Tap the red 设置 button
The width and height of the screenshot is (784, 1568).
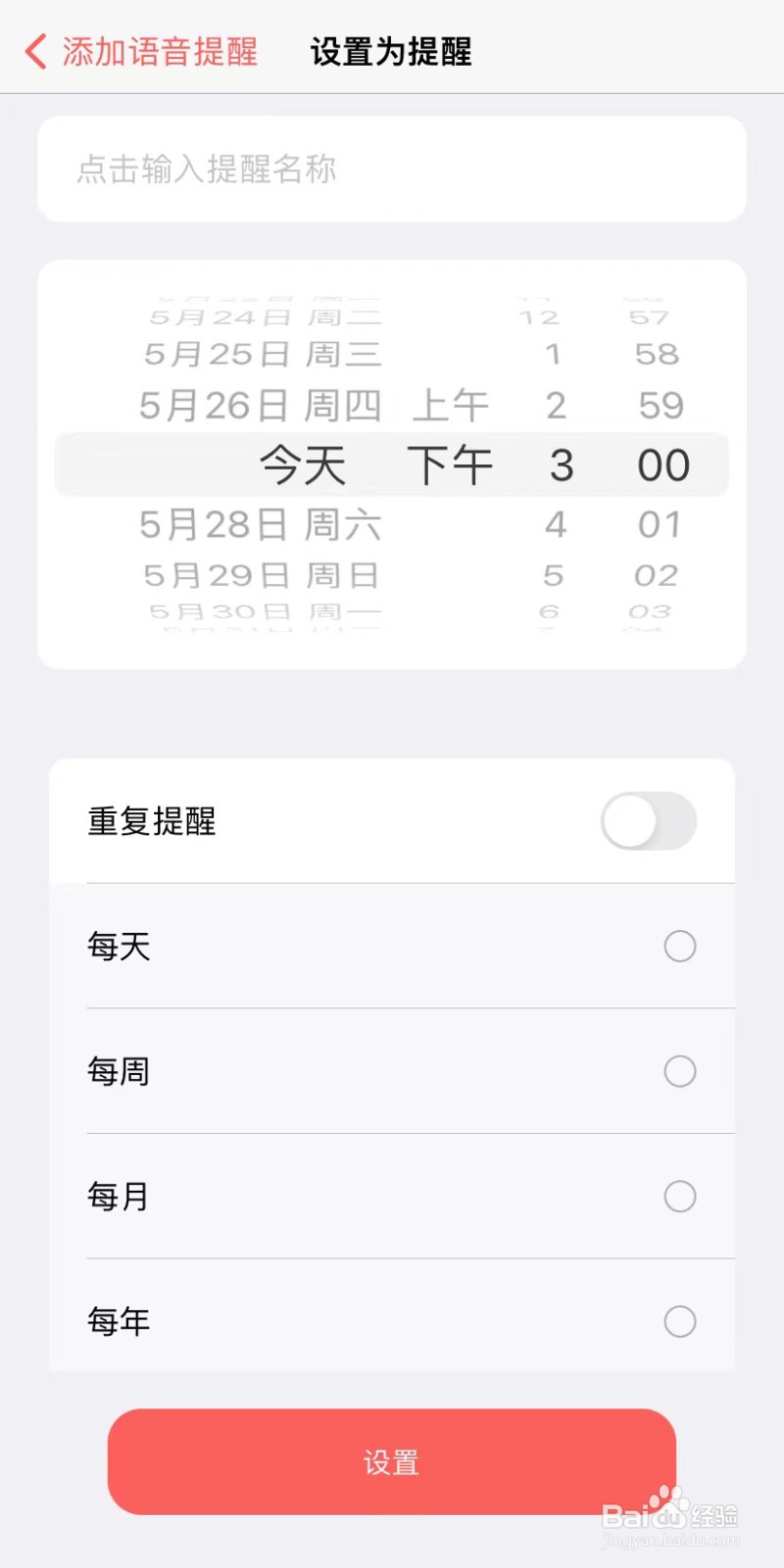pyautogui.click(x=392, y=1462)
